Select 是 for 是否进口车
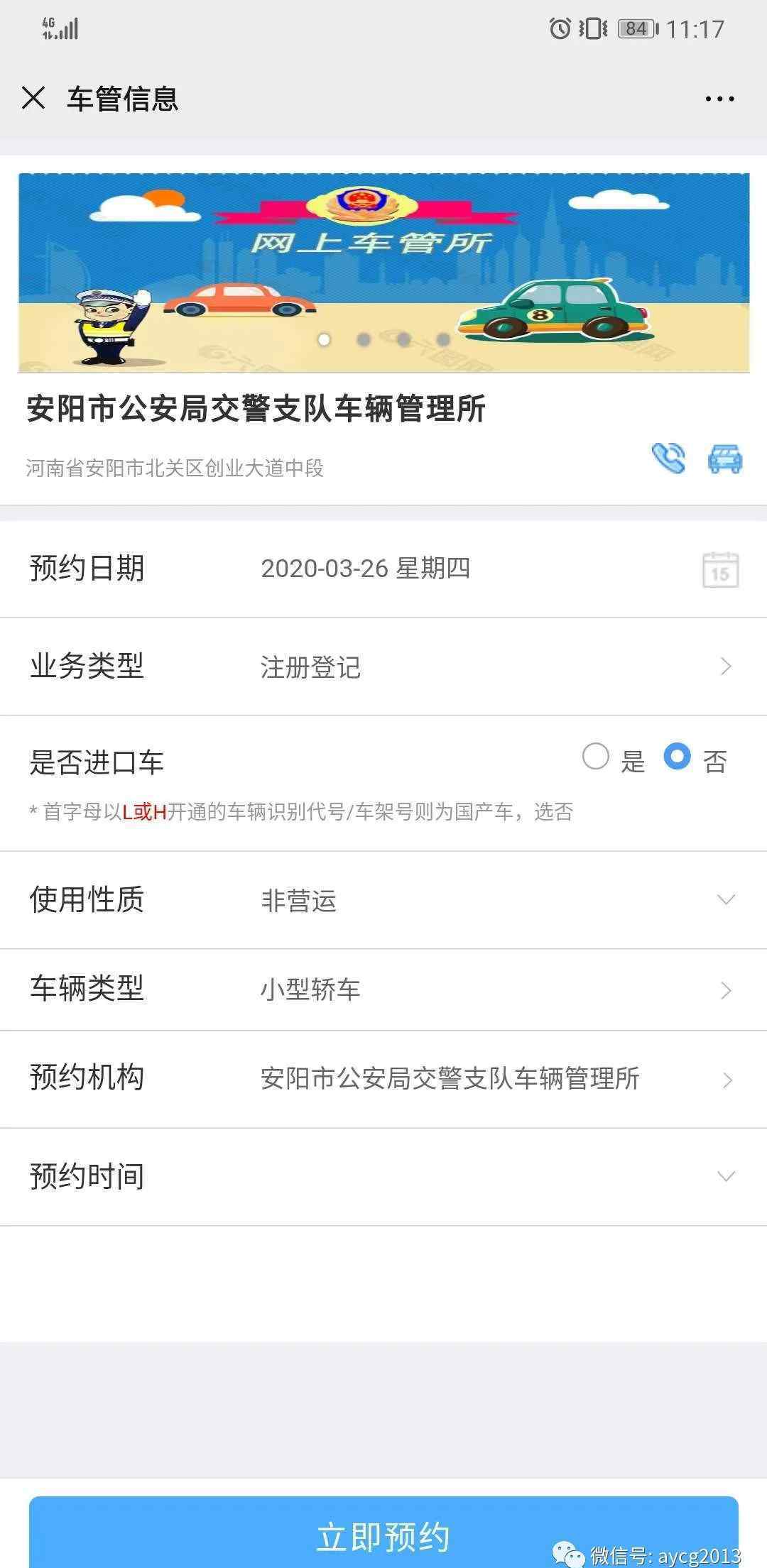Screen dimensions: 767x1568 pos(596,757)
